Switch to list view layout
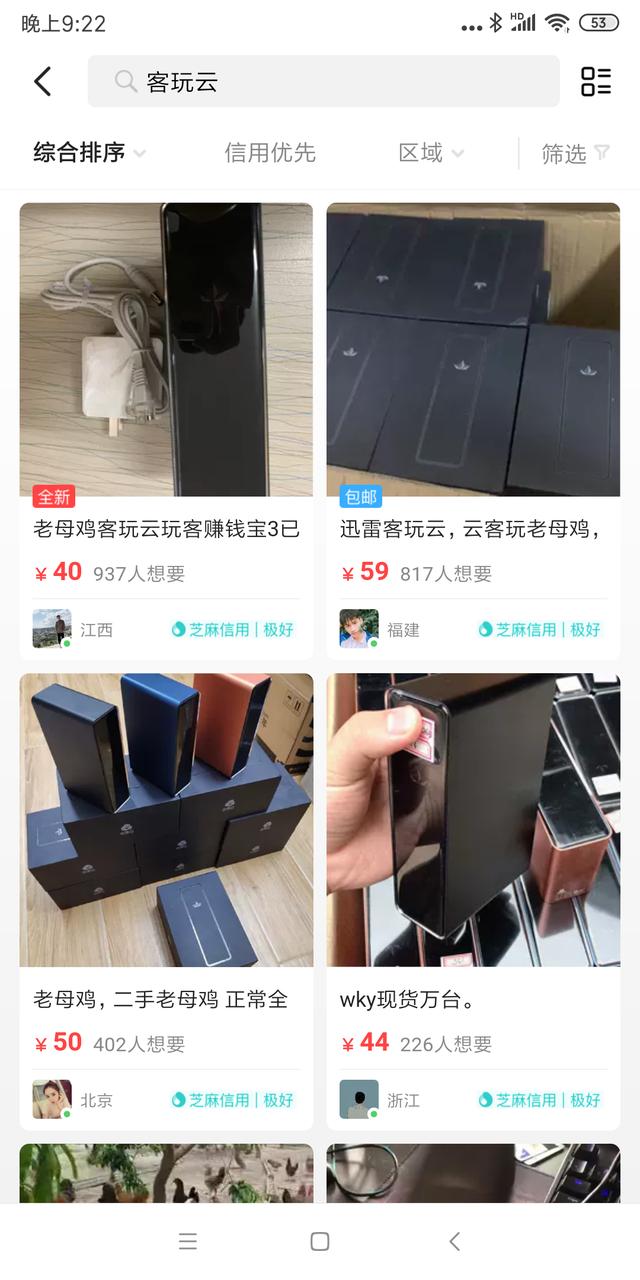The width and height of the screenshot is (640, 1280). 595,81
